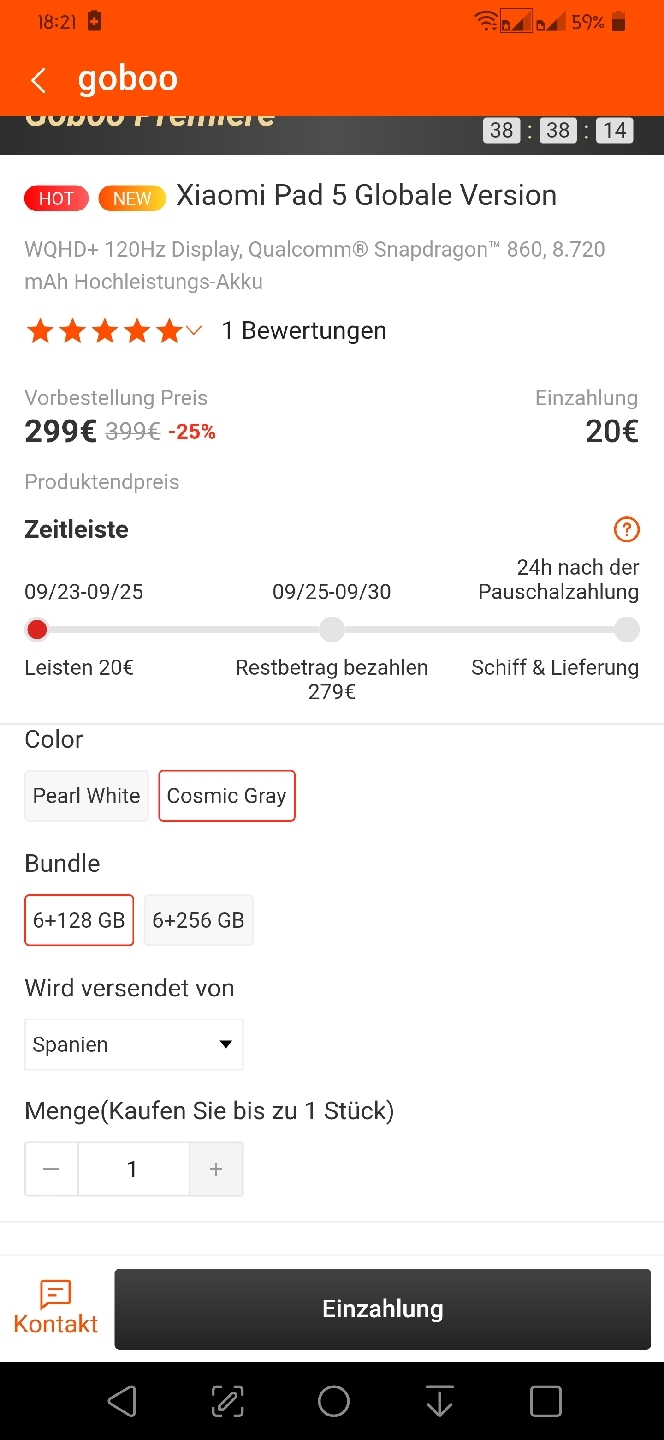Expand the star rating chevron
The image size is (664, 1440).
[x=194, y=331]
